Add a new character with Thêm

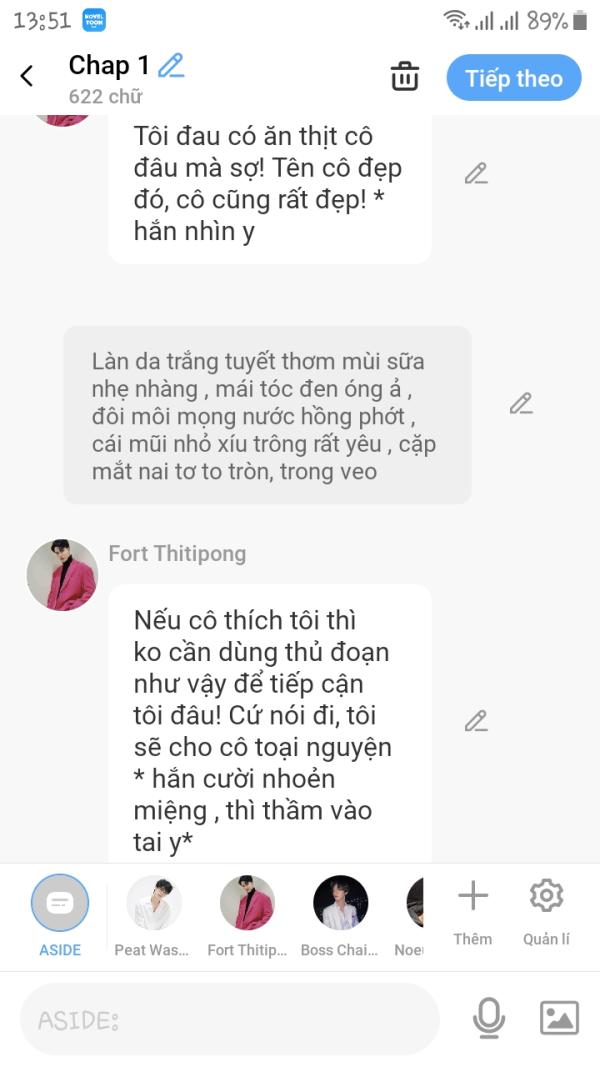pyautogui.click(x=473, y=913)
